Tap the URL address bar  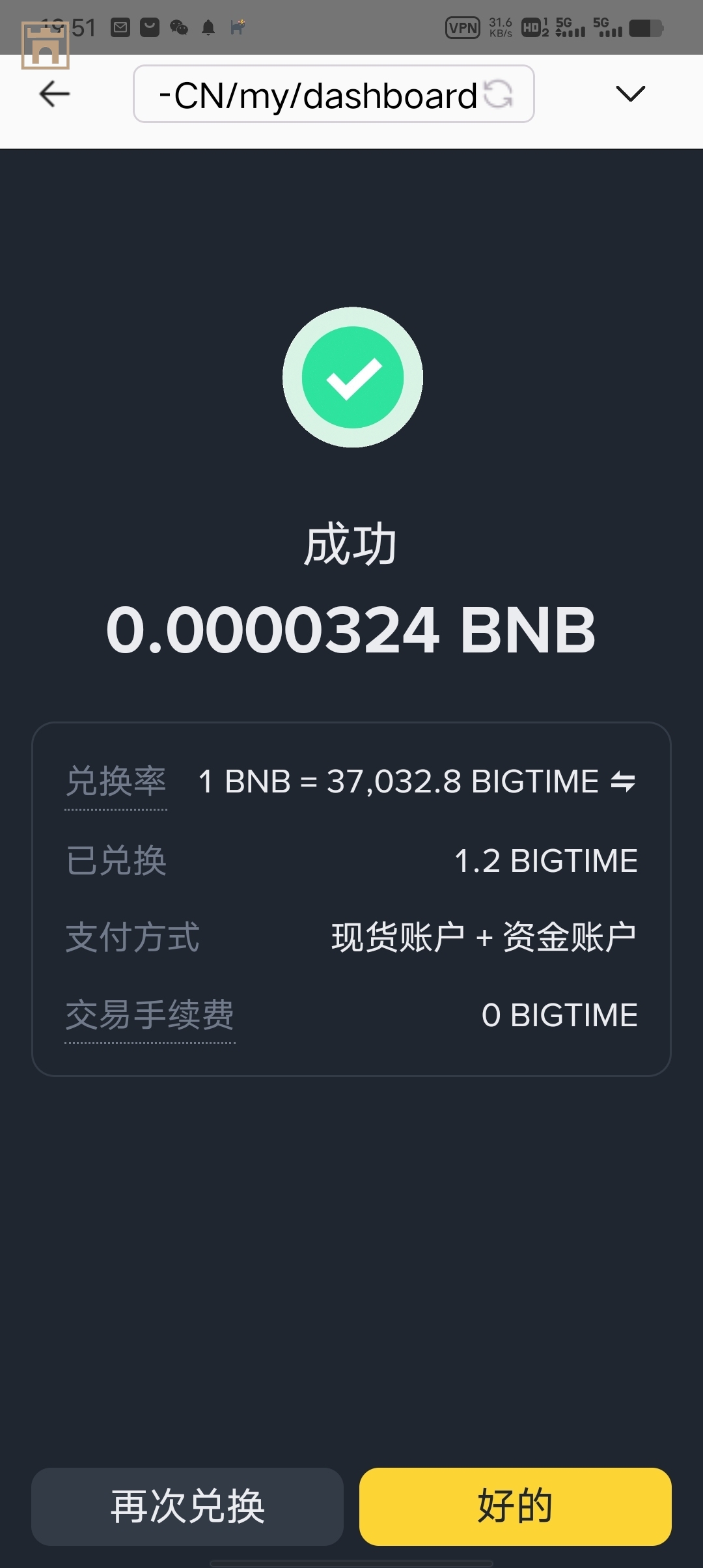point(318,95)
